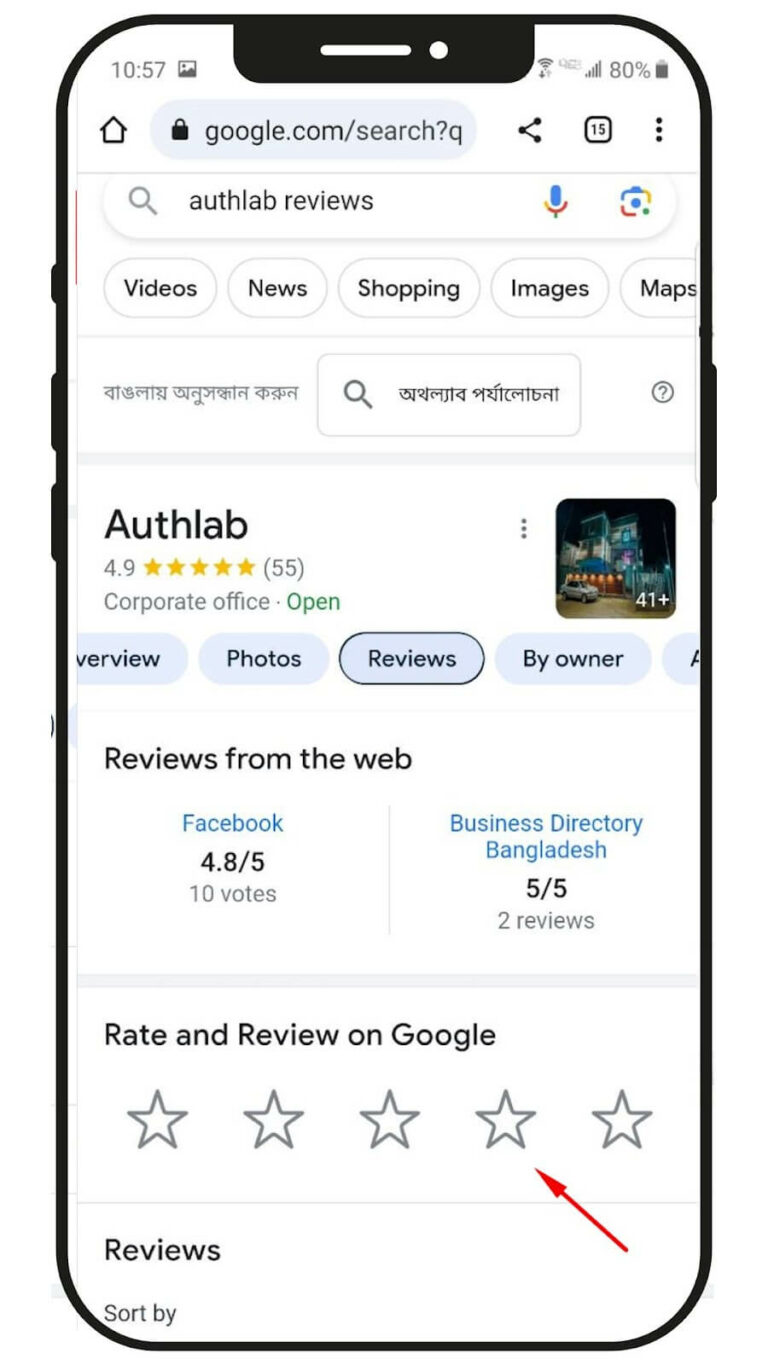Tap the tab switcher showing 15 open tabs

click(x=598, y=130)
